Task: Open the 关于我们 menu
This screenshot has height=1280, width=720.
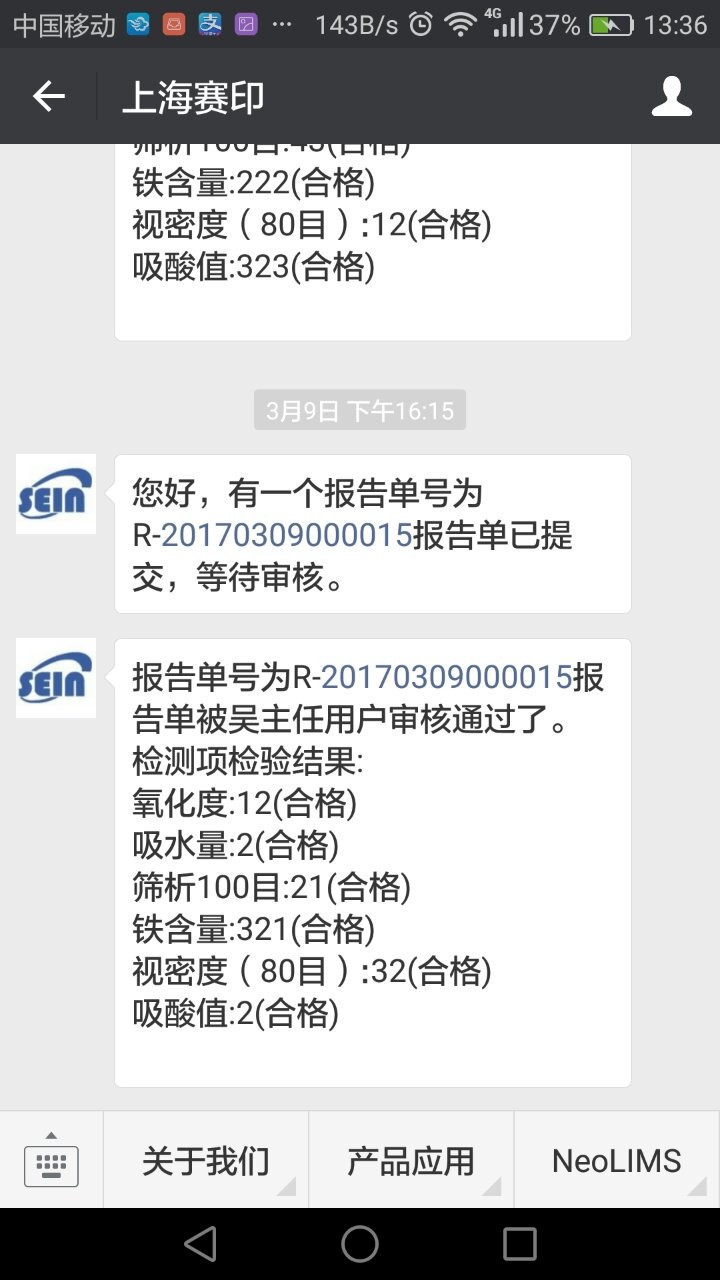Action: click(206, 1160)
